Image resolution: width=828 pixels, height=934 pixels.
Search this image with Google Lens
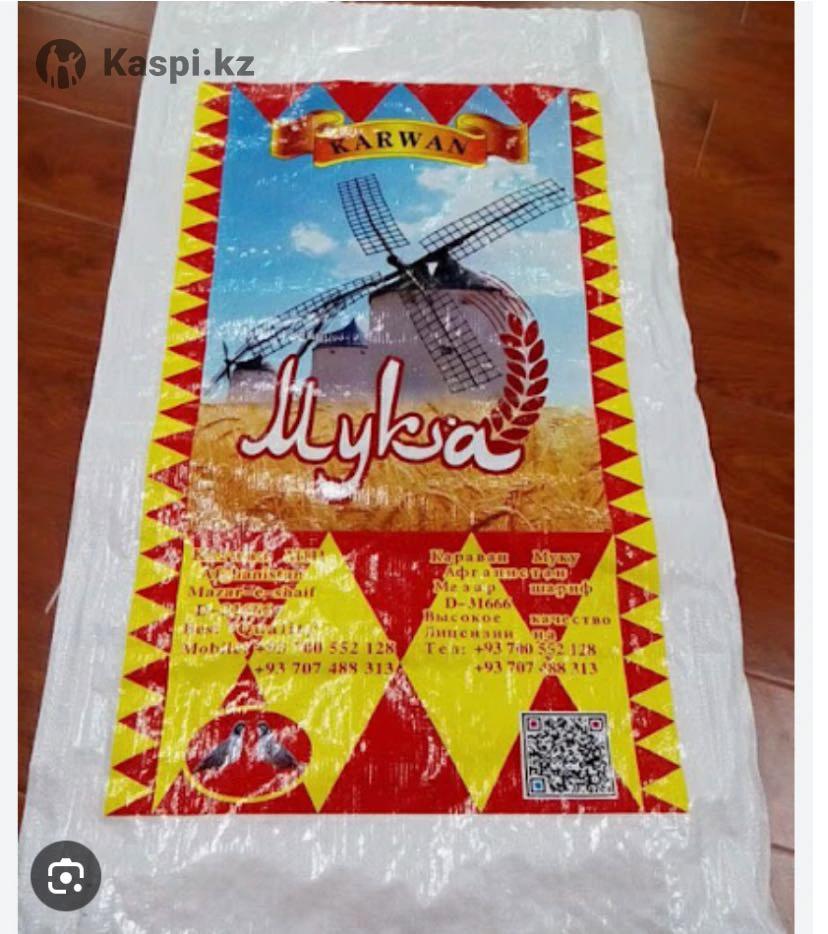coord(66,875)
